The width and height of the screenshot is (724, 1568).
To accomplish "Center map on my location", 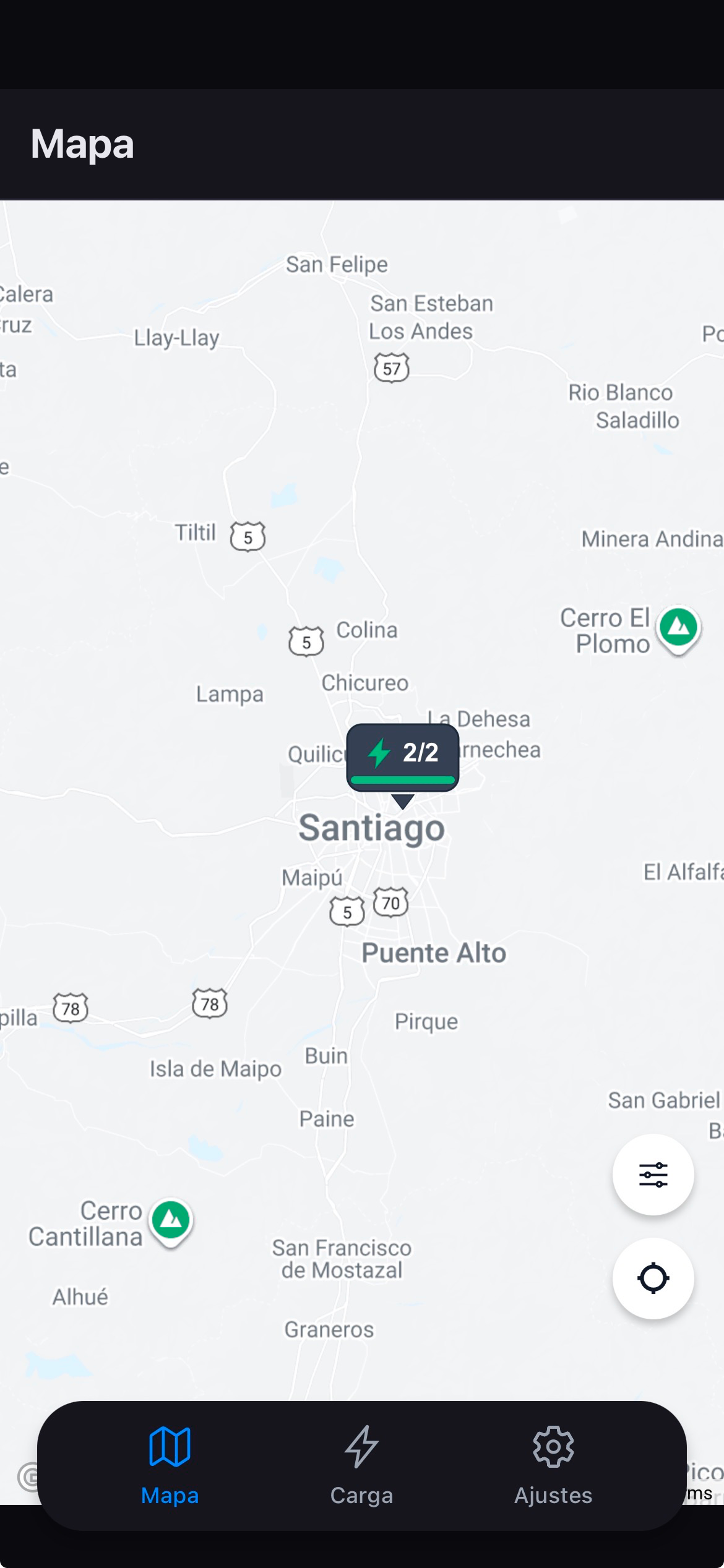I will [x=653, y=1278].
